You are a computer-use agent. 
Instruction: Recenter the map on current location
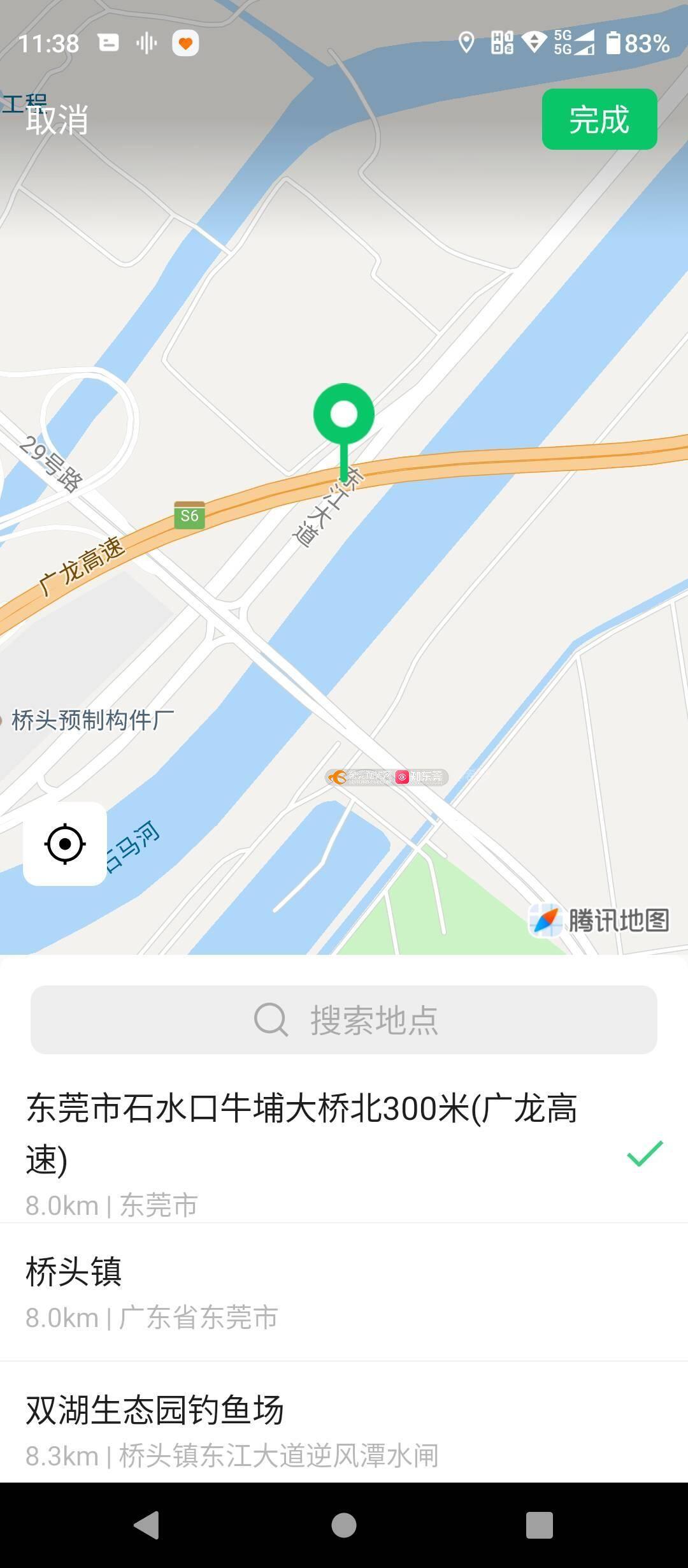tap(65, 844)
